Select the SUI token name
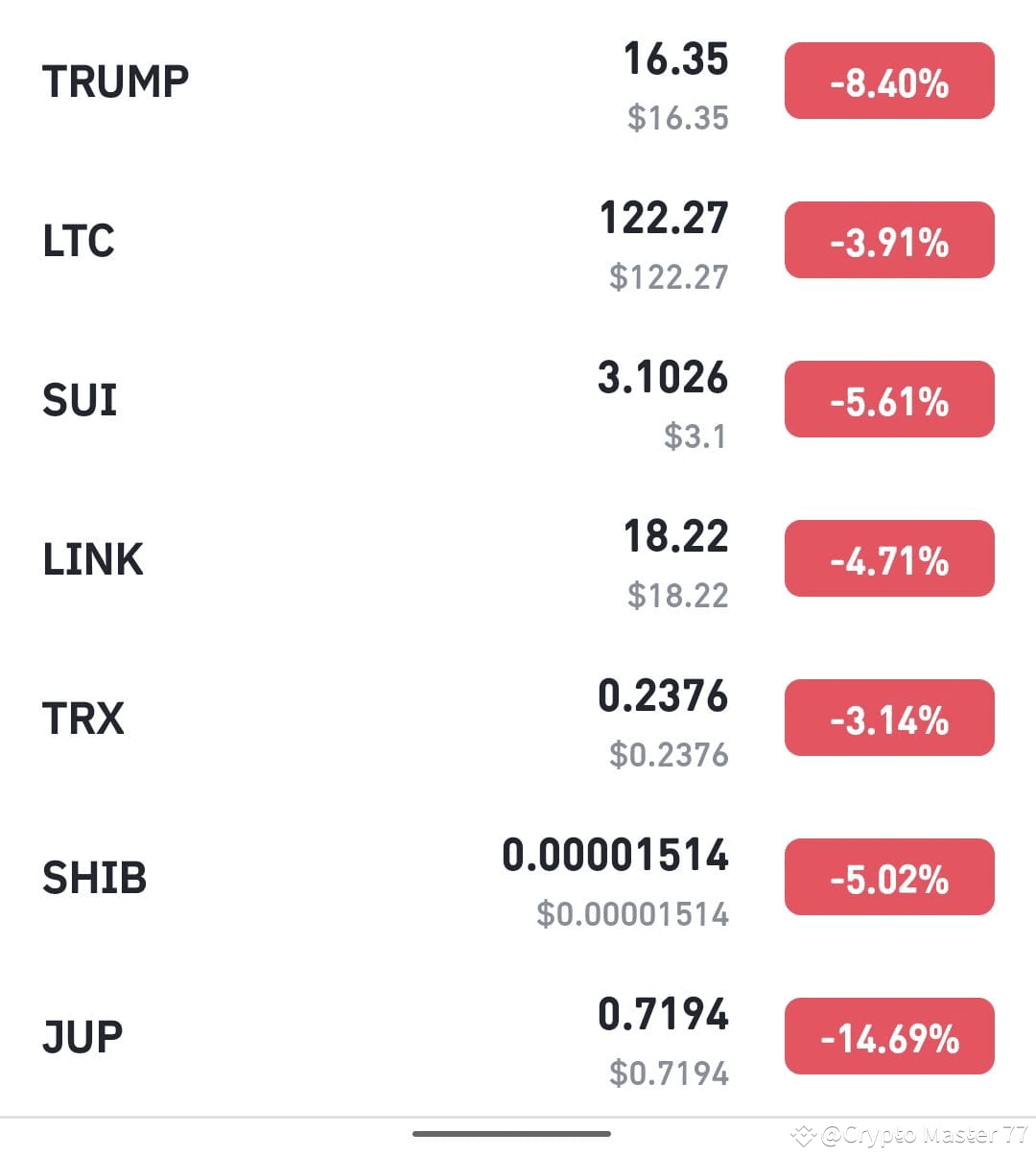This screenshot has height=1156, width=1036. 81,400
